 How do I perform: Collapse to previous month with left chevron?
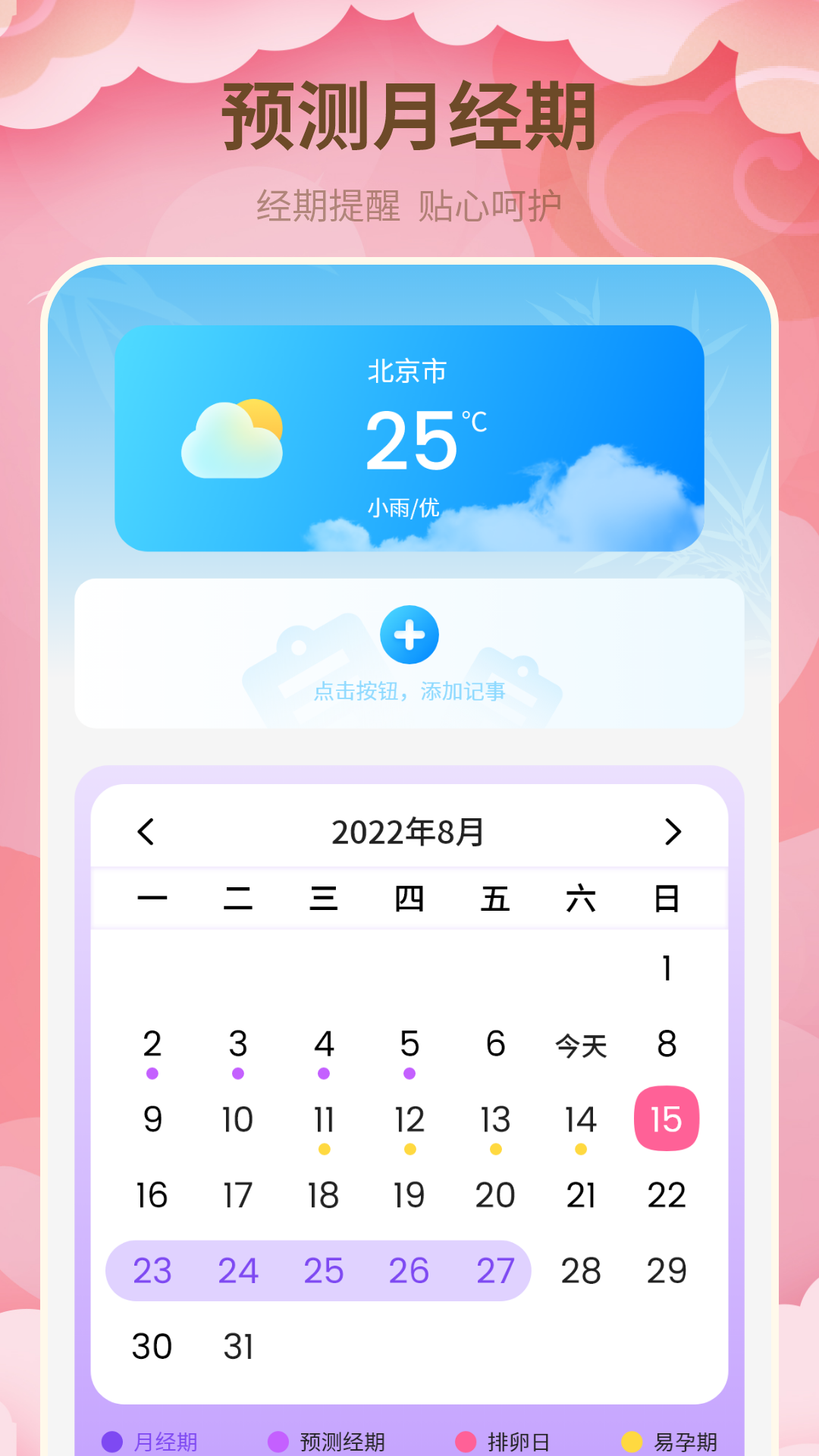click(x=146, y=833)
